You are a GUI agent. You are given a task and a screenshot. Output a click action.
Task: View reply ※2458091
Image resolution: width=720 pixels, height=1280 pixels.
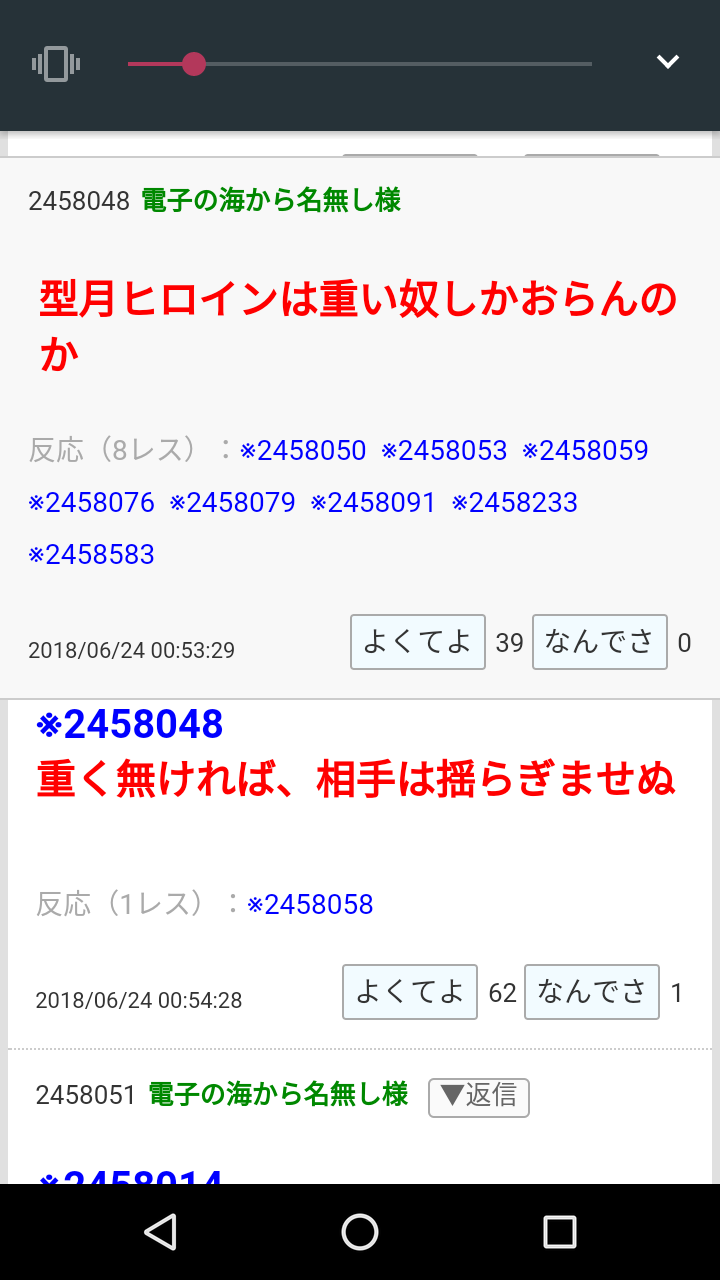(374, 503)
